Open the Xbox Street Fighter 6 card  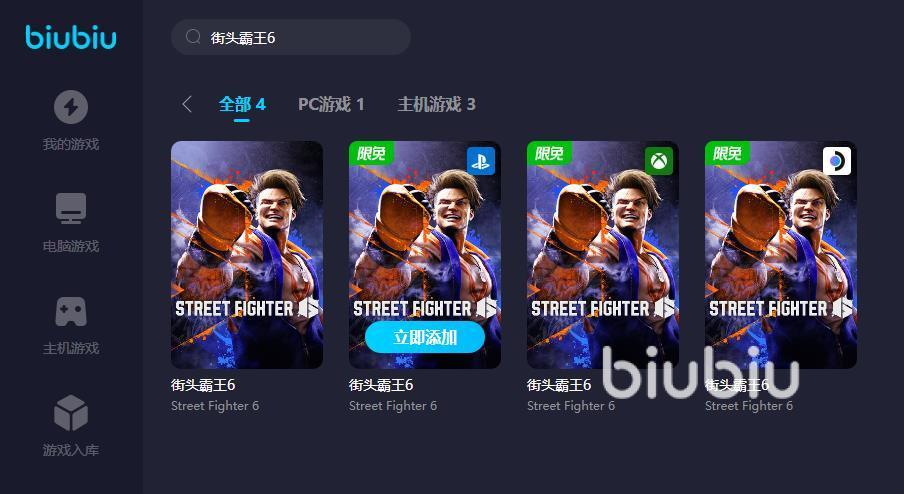pos(603,254)
